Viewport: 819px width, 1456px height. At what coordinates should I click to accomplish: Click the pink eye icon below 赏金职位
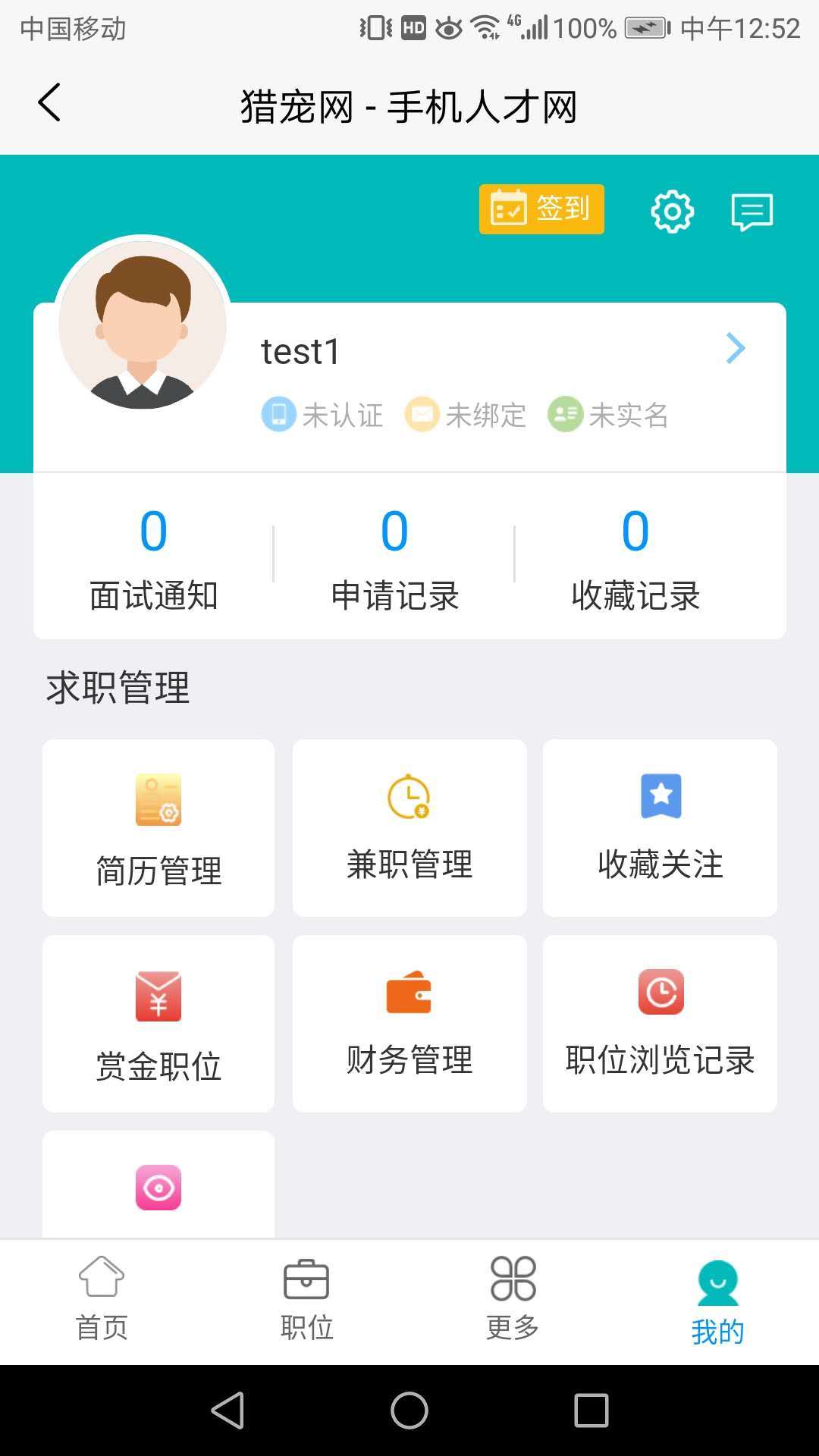tap(158, 1188)
